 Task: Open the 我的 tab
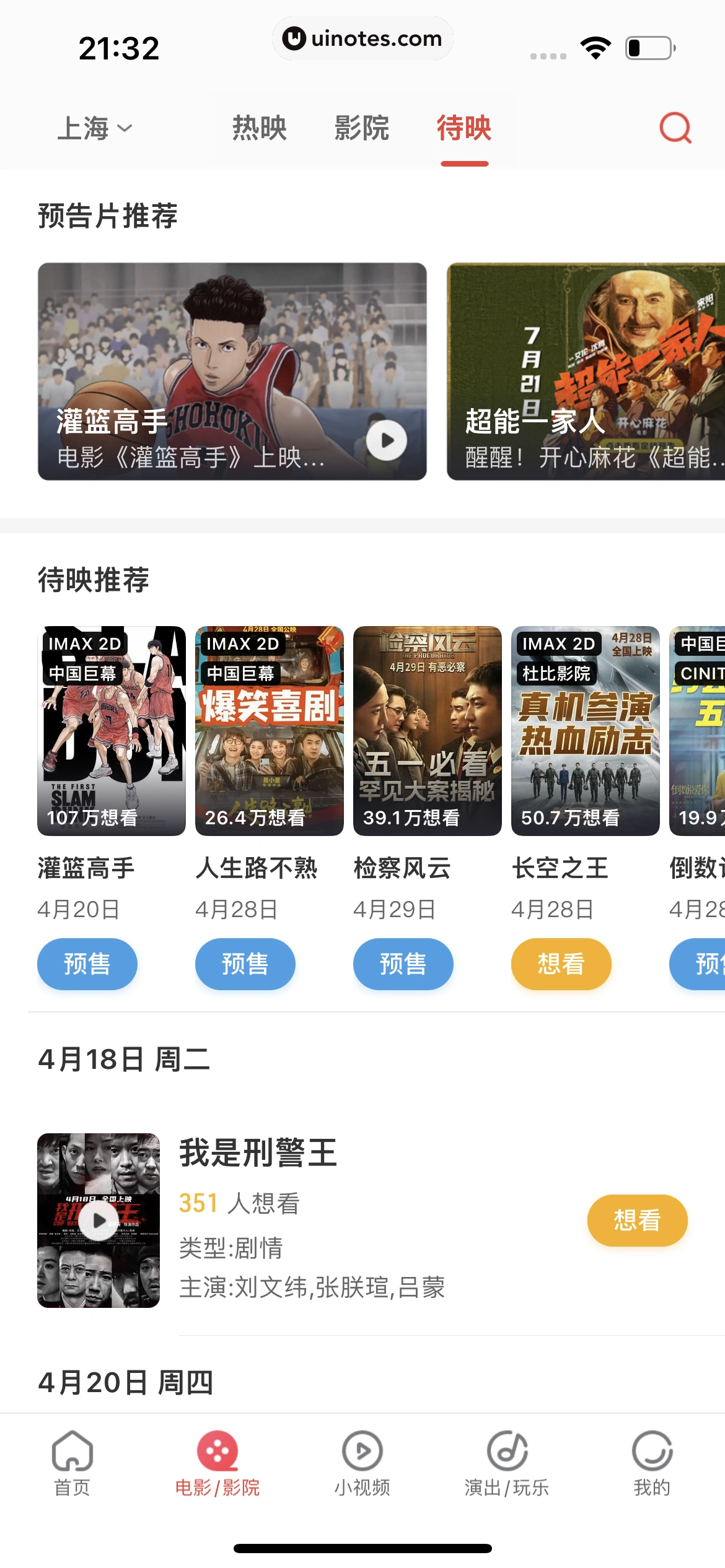coord(652,1463)
